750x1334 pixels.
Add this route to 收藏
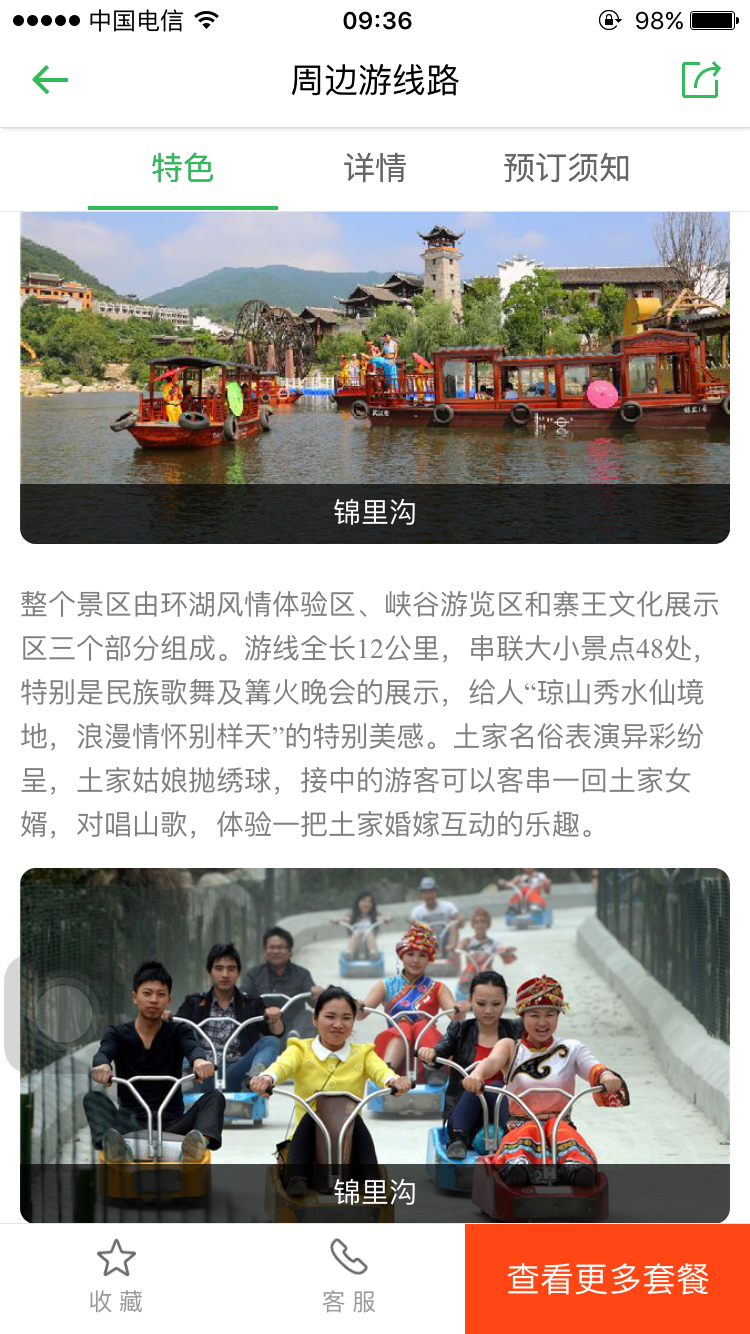pyautogui.click(x=116, y=1277)
